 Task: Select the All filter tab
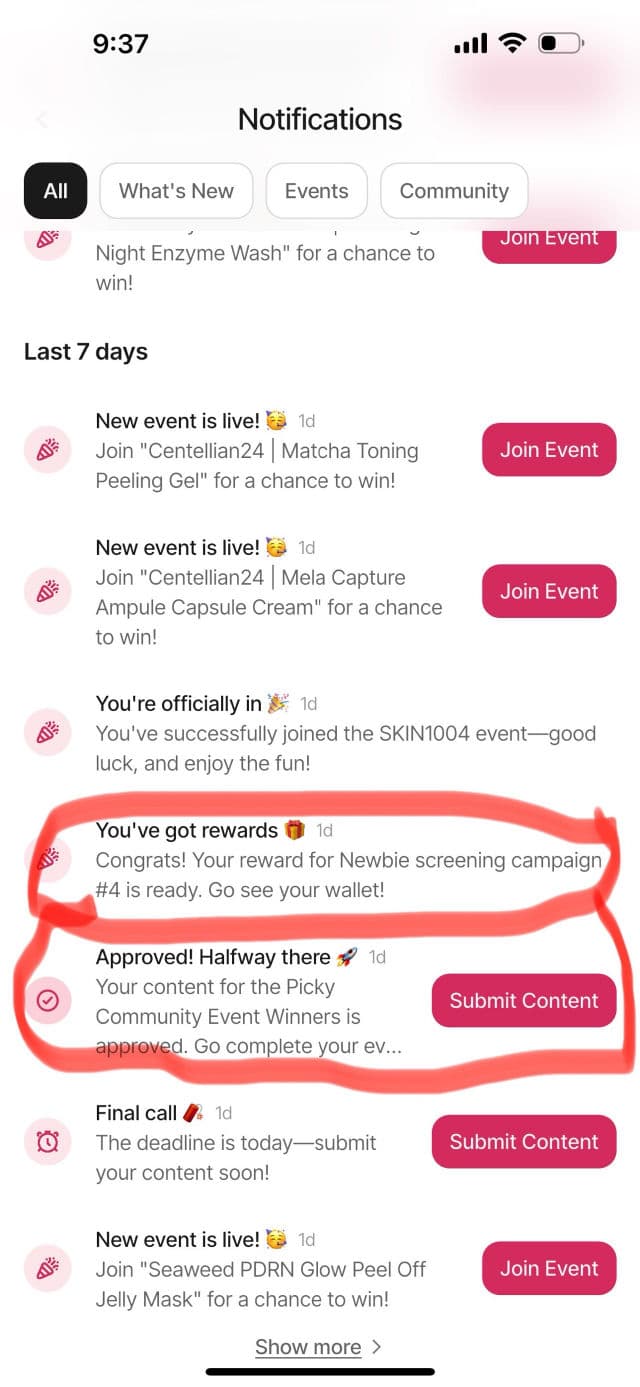pos(56,191)
